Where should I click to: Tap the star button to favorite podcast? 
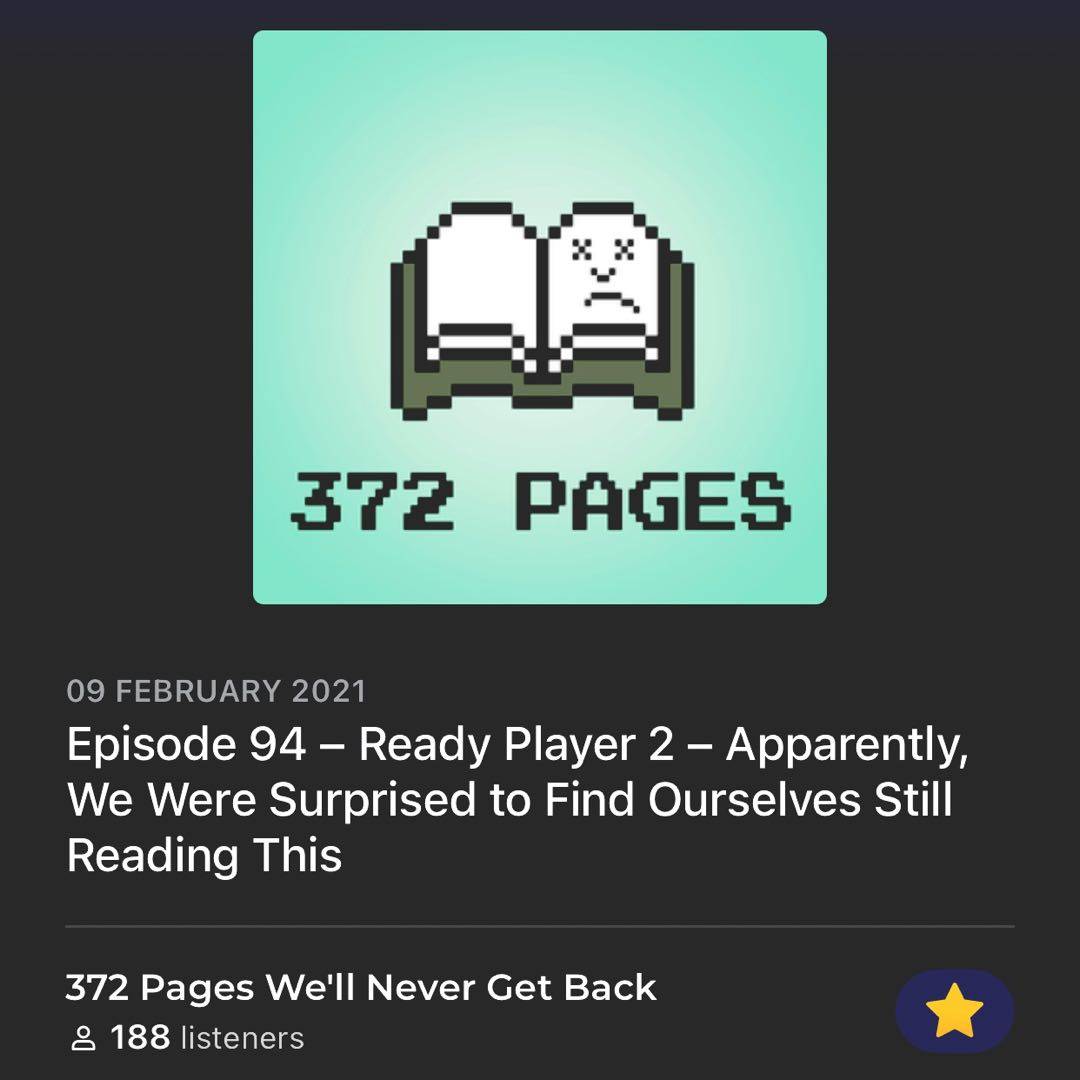tap(954, 1012)
